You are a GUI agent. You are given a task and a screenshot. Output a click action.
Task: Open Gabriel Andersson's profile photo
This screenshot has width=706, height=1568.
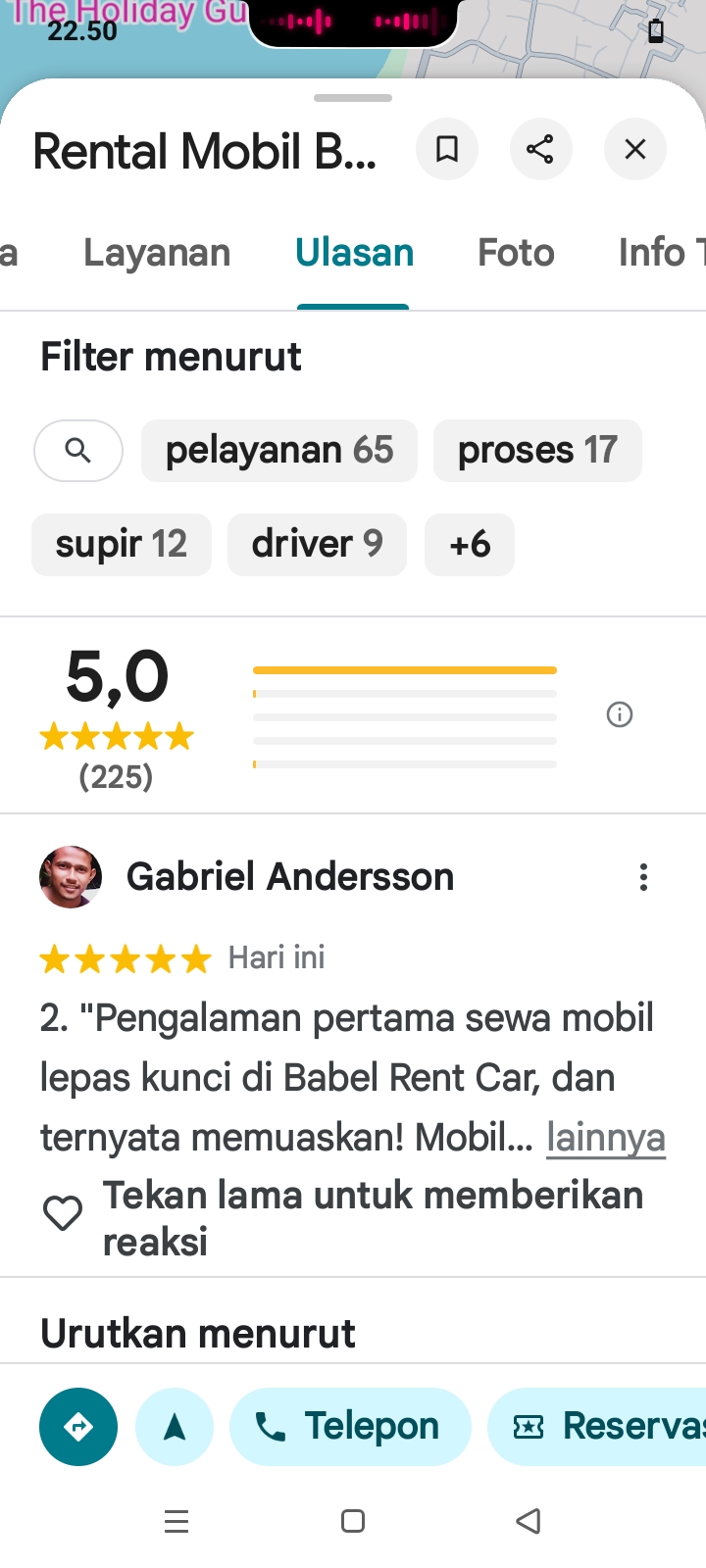71,877
